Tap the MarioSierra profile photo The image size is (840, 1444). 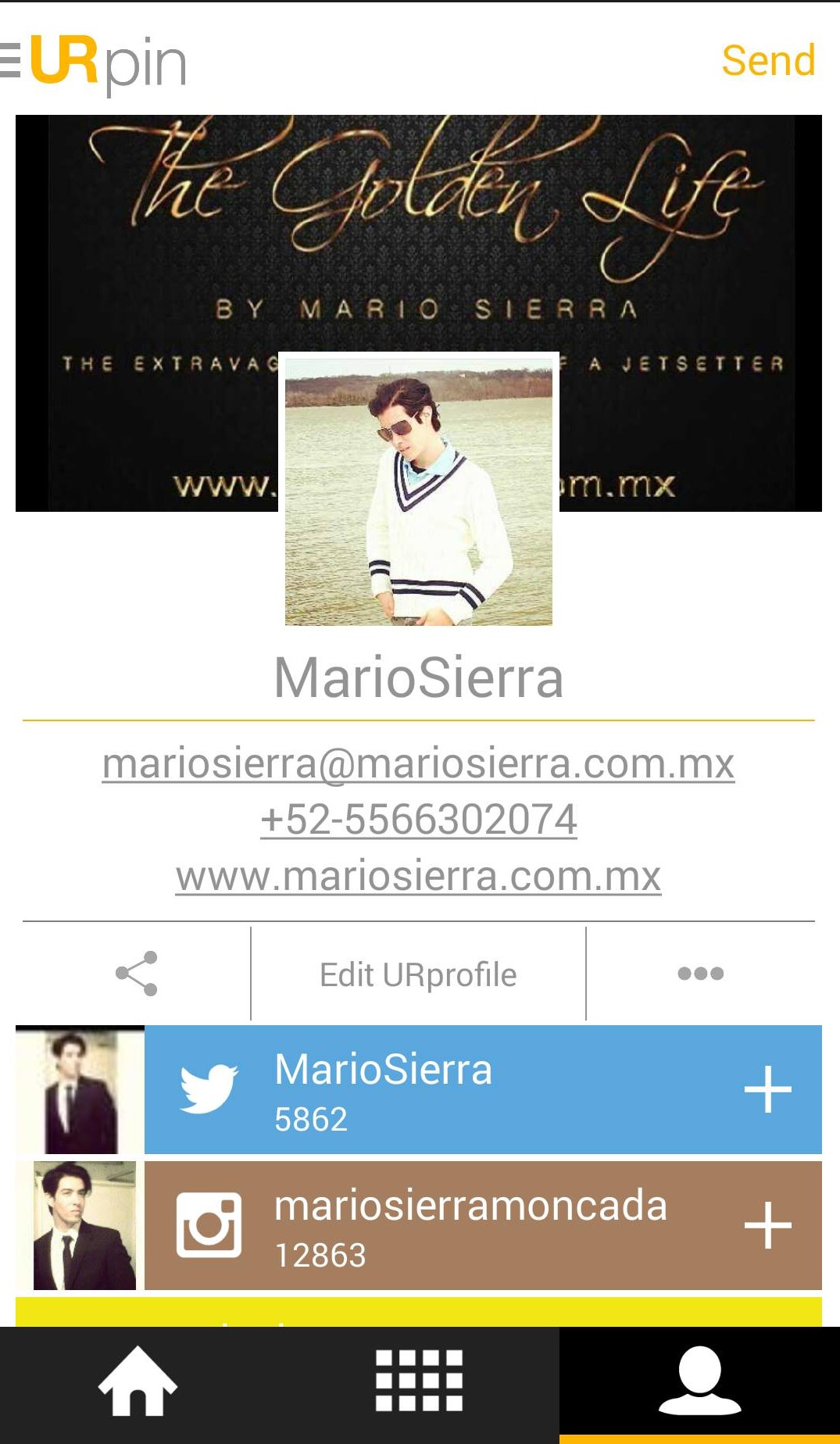click(419, 489)
